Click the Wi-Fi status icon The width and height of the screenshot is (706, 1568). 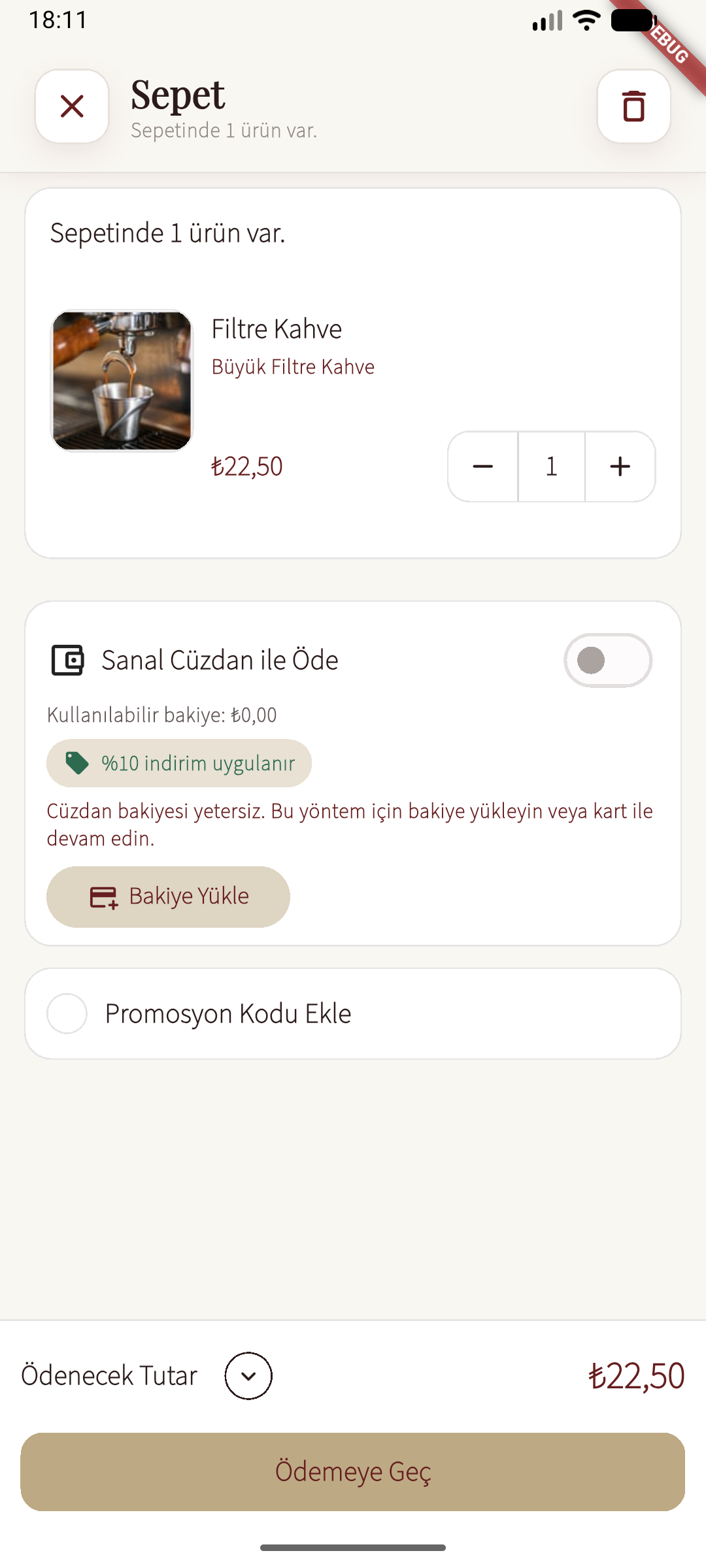[x=585, y=20]
